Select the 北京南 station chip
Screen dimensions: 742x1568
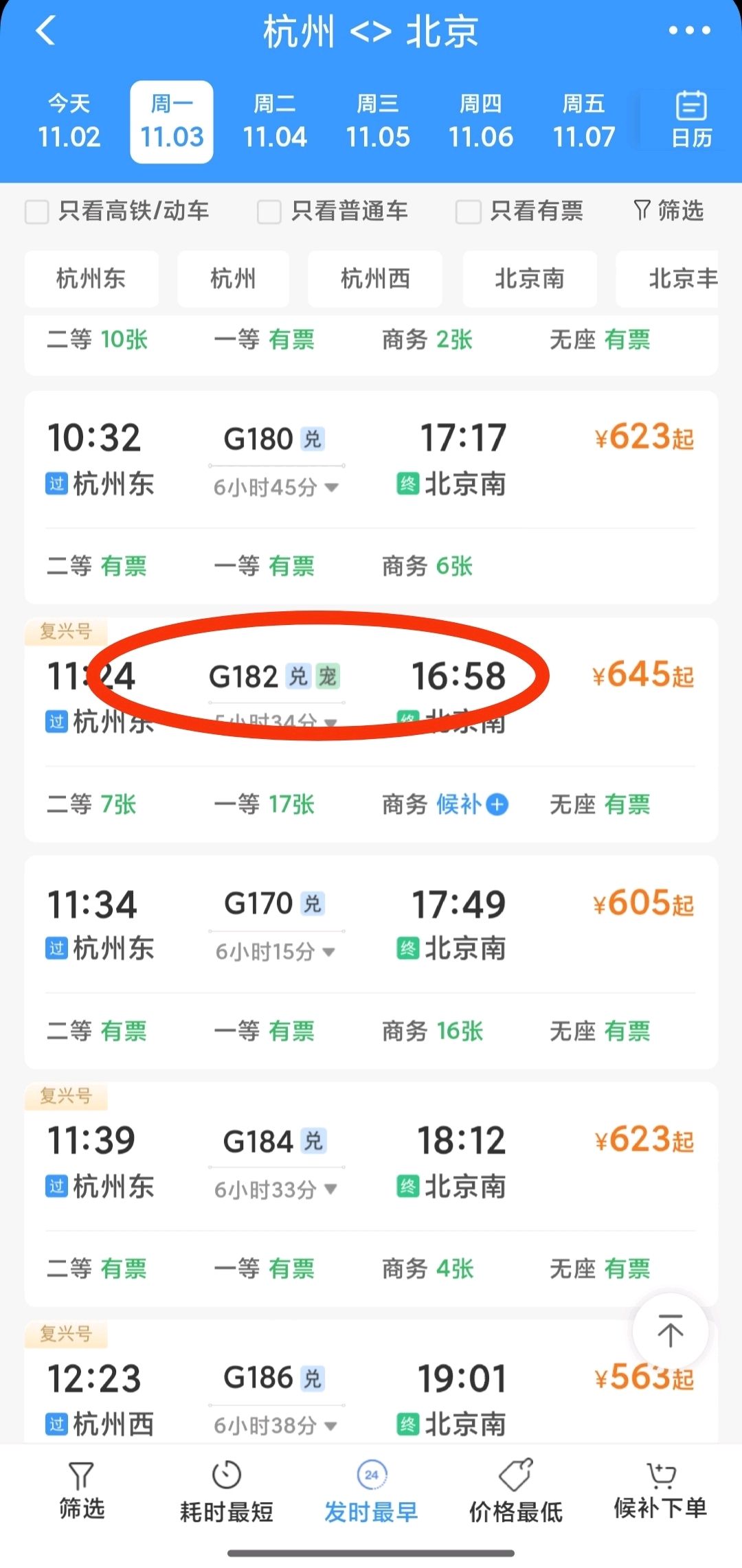pos(529,279)
